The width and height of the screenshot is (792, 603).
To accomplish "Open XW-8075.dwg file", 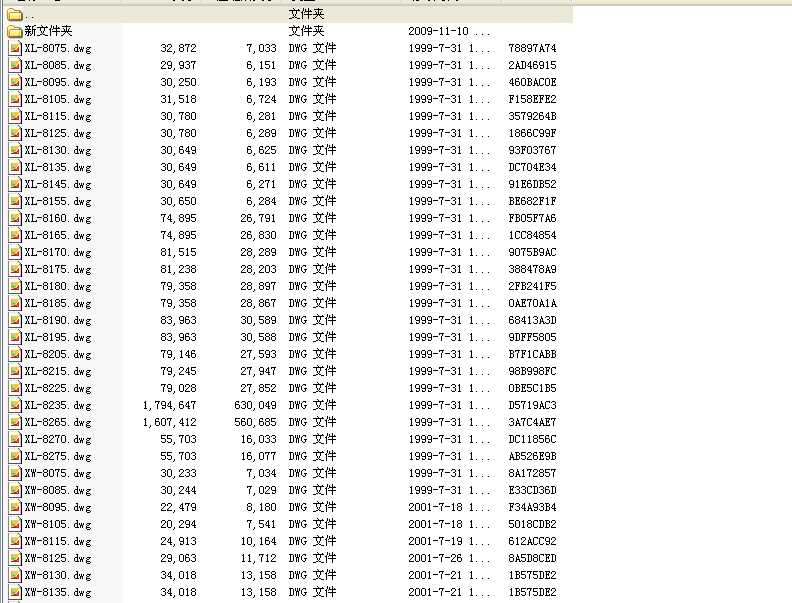I will coord(57,473).
